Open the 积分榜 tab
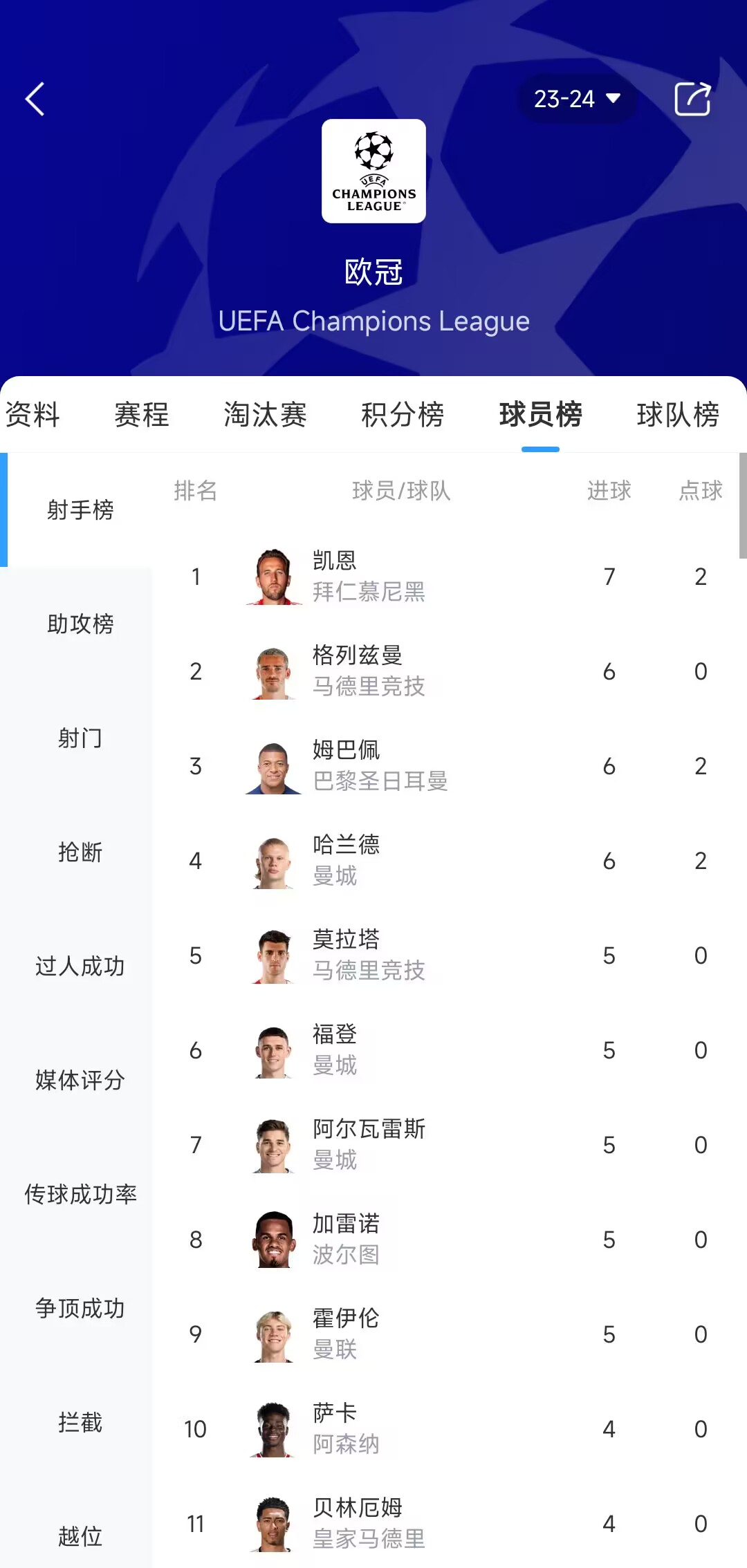Screen dimensions: 747x1568 (403, 415)
